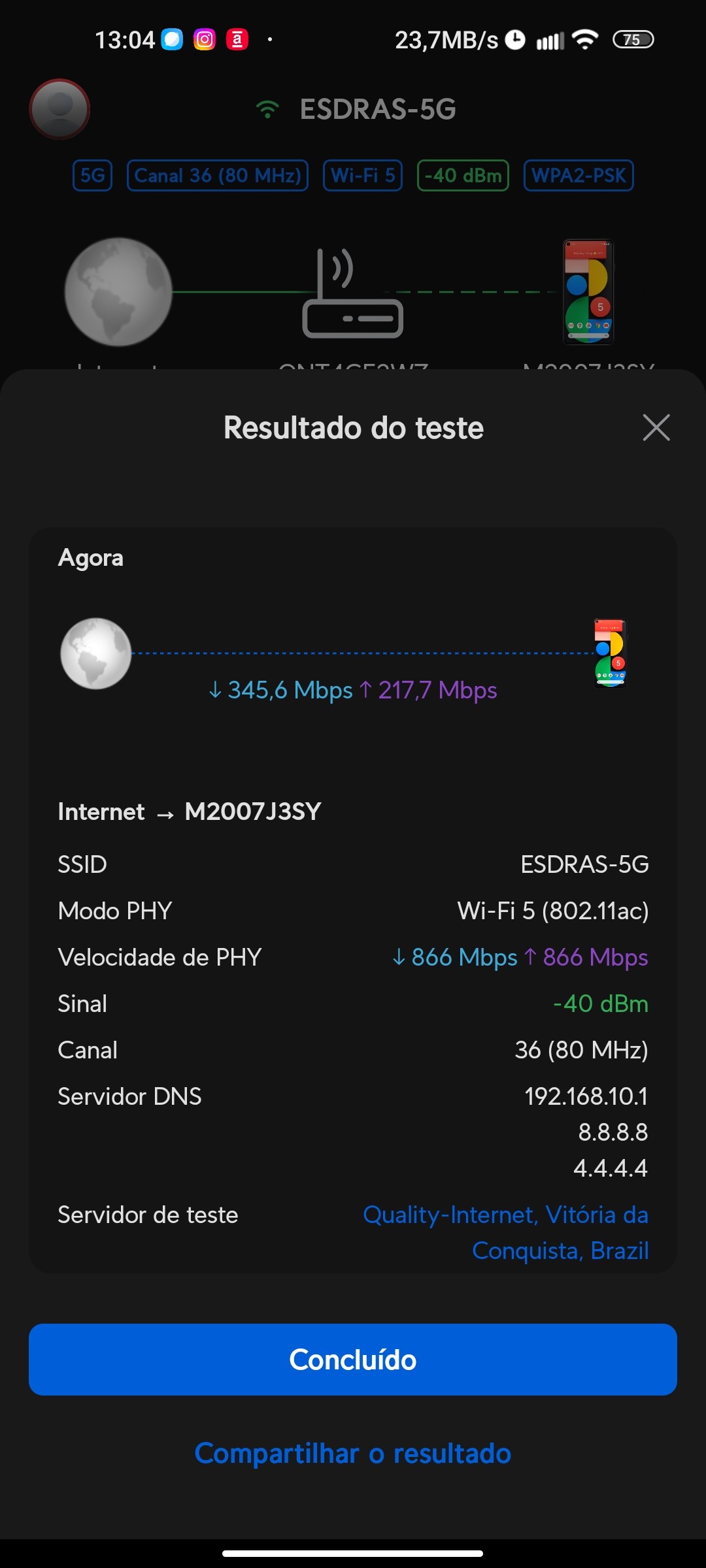The height and width of the screenshot is (1568, 706).
Task: Open the Quality-Internet test server link
Action: [x=506, y=1232]
